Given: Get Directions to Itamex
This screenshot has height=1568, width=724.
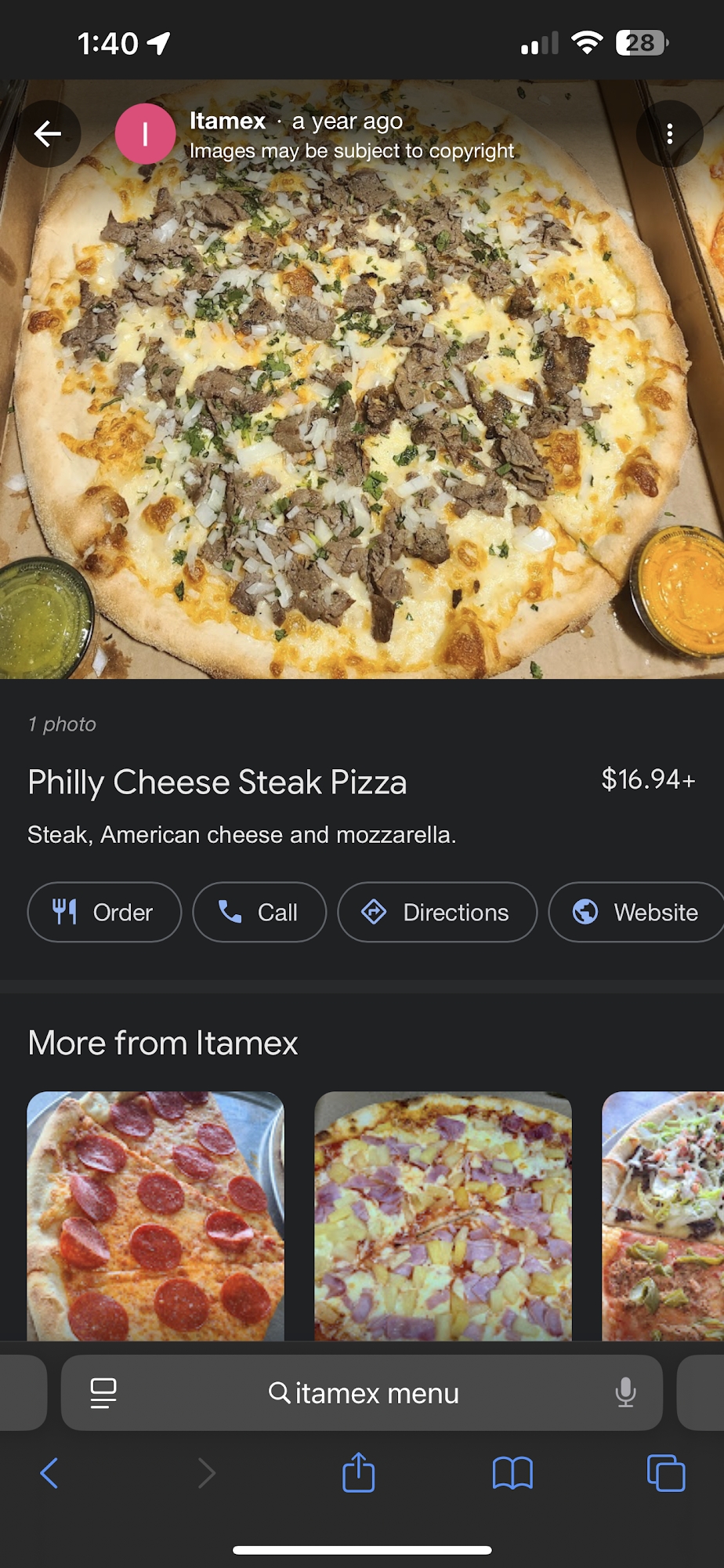Looking at the screenshot, I should [436, 912].
